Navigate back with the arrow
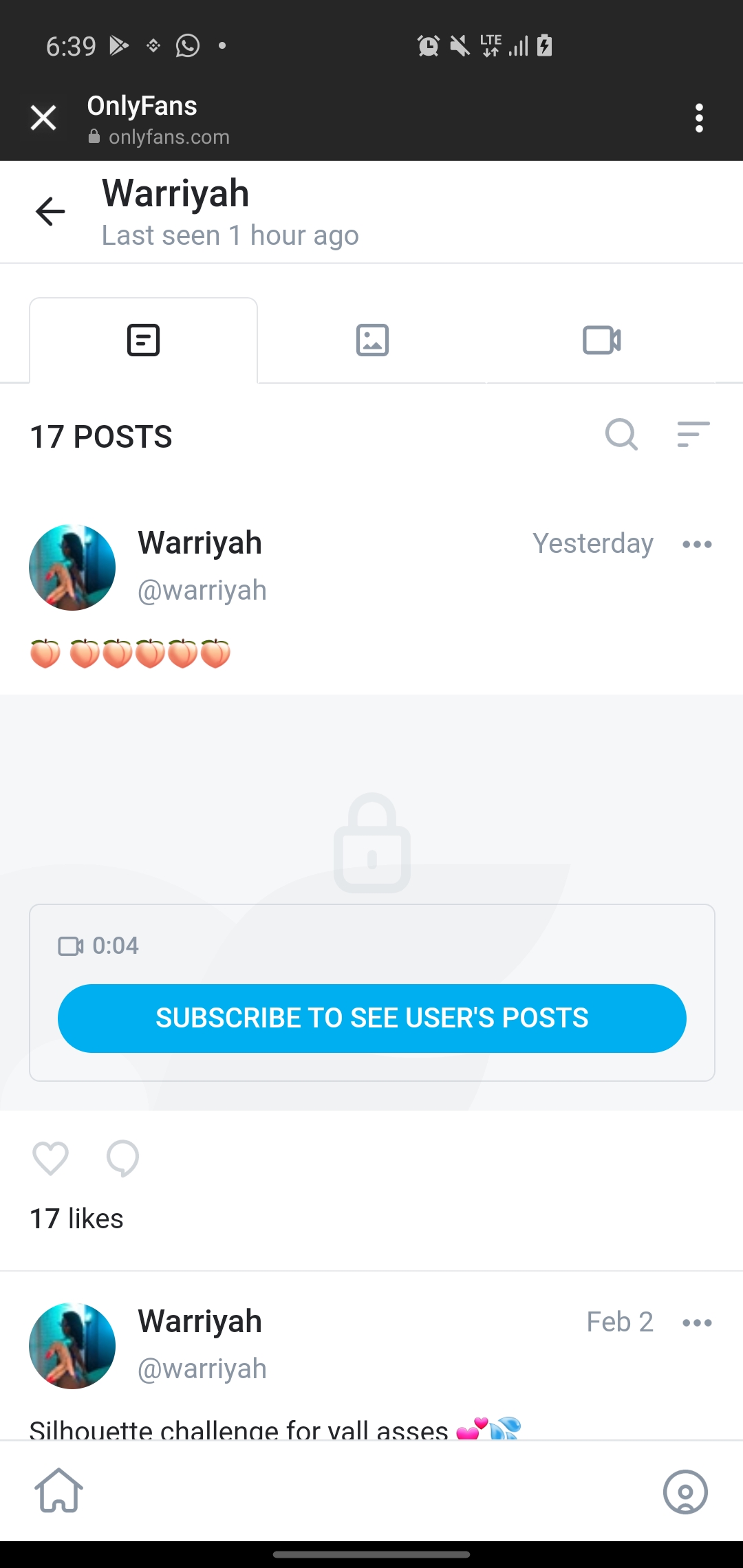The width and height of the screenshot is (743, 1568). coord(50,211)
